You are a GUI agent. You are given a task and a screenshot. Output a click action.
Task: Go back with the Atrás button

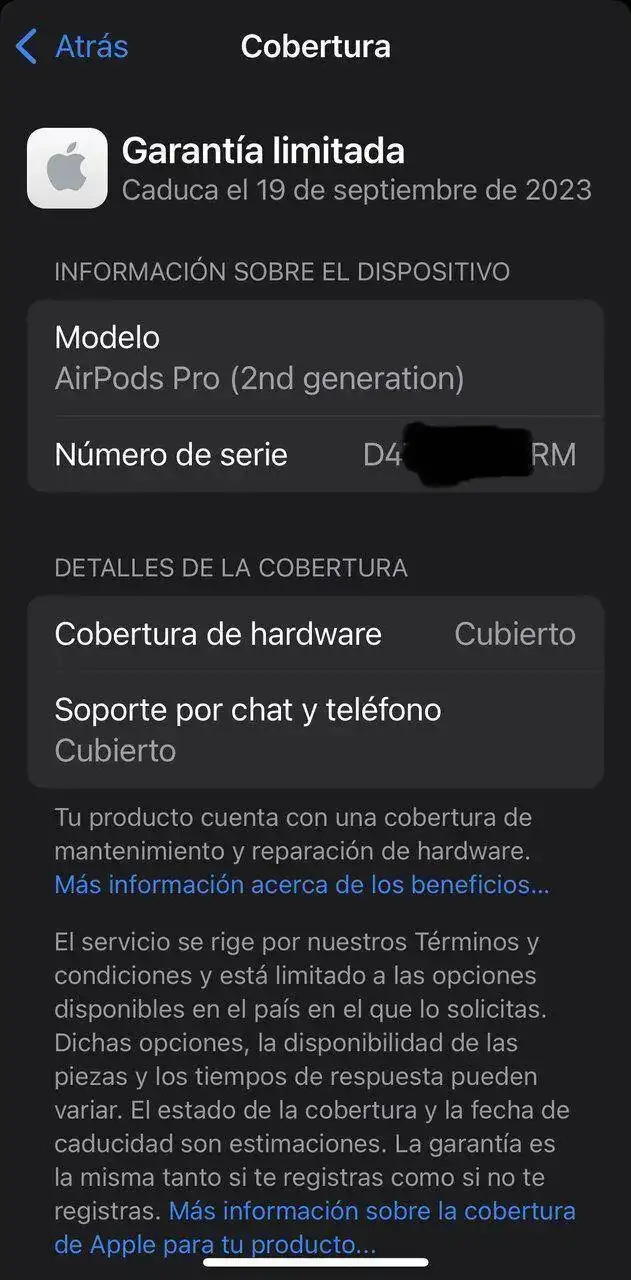click(72, 47)
